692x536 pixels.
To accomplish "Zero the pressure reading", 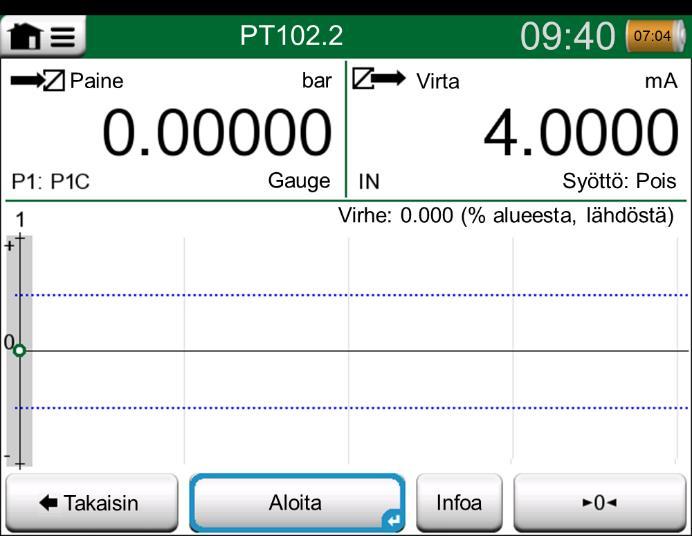I will click(x=599, y=503).
